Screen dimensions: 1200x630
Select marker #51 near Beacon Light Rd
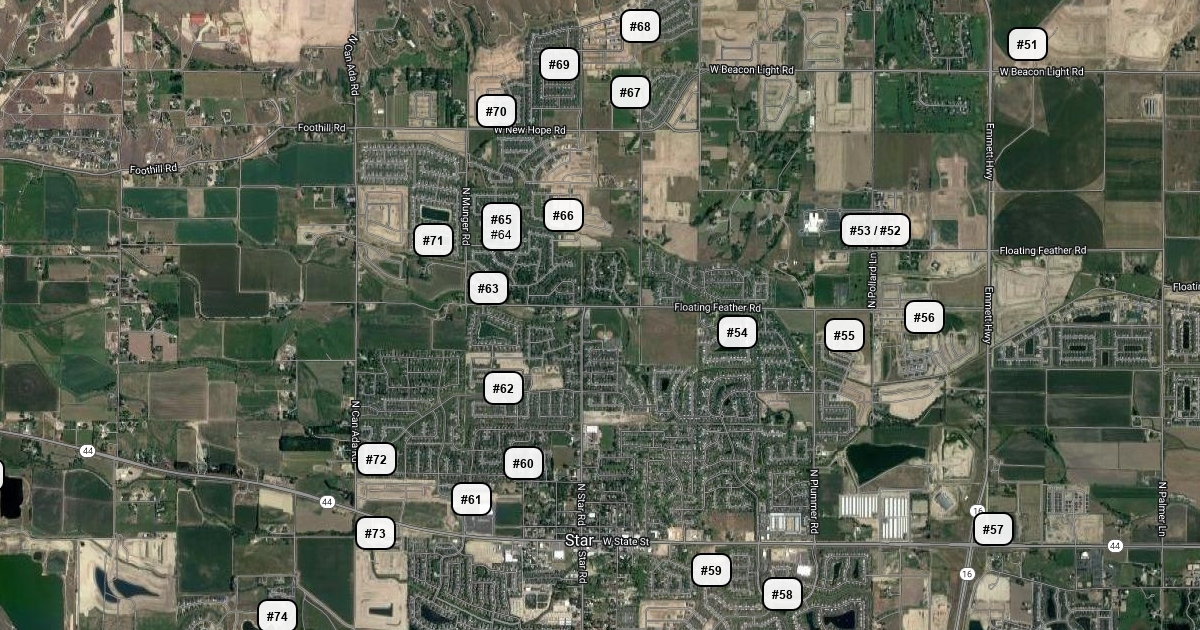(x=1026, y=44)
